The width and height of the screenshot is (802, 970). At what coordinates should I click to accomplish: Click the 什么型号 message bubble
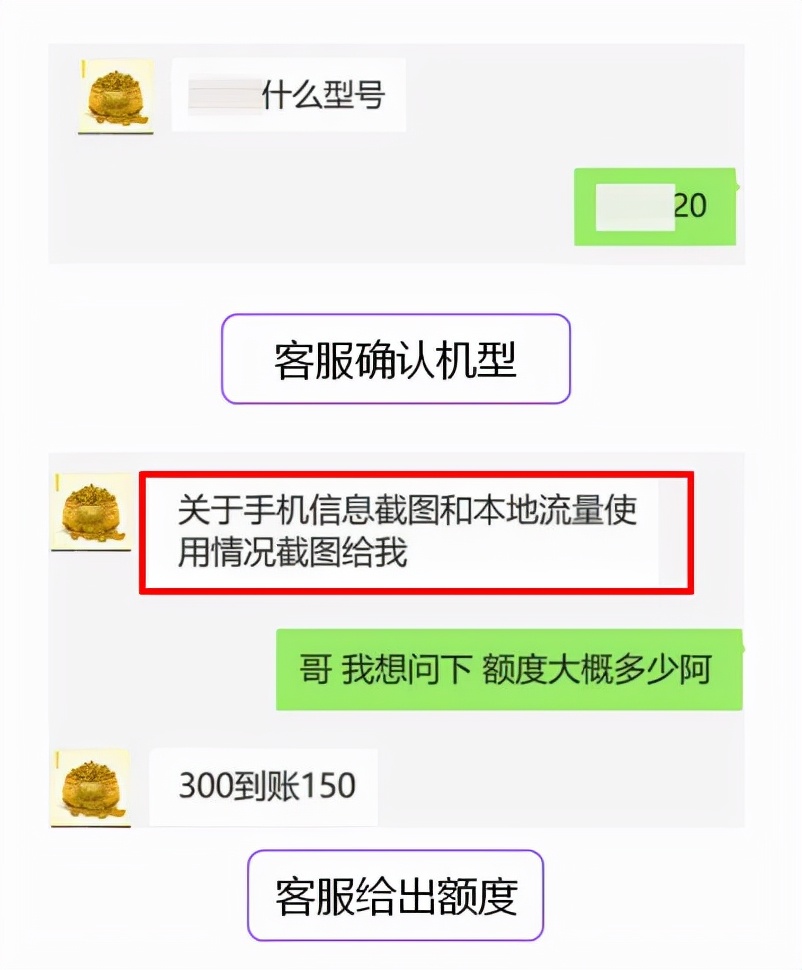(290, 95)
